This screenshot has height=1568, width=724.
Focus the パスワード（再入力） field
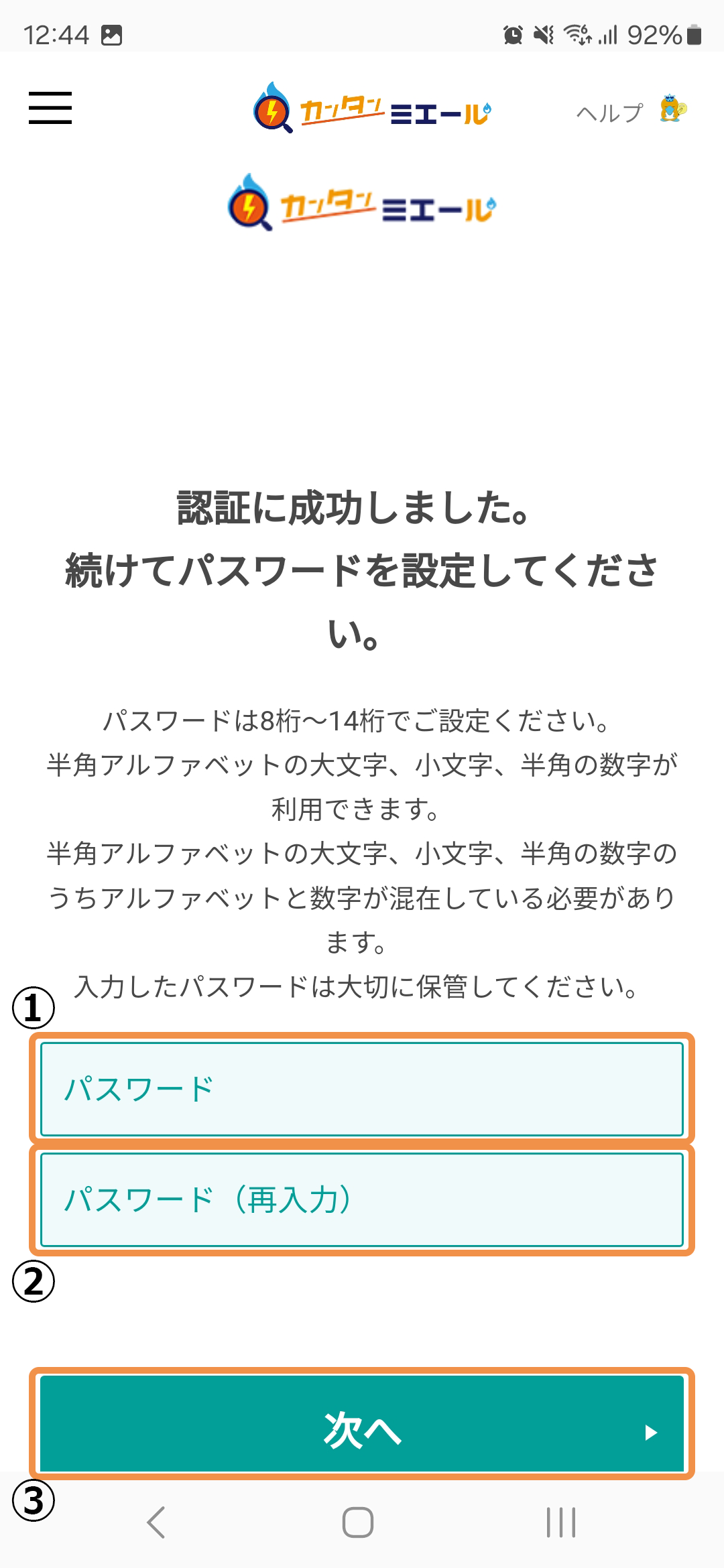click(x=362, y=1199)
